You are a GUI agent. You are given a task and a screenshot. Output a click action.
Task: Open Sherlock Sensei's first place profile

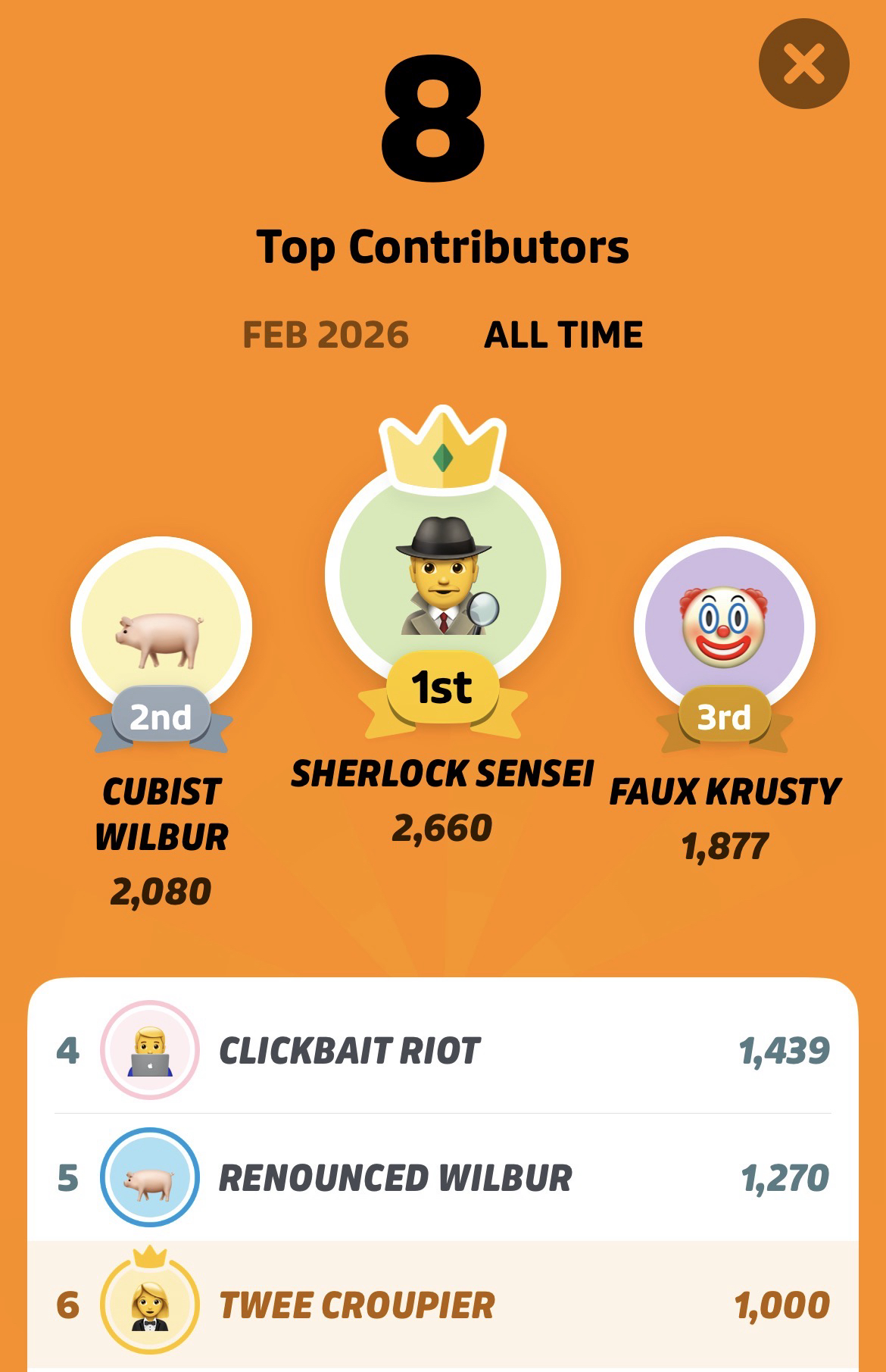[x=442, y=576]
